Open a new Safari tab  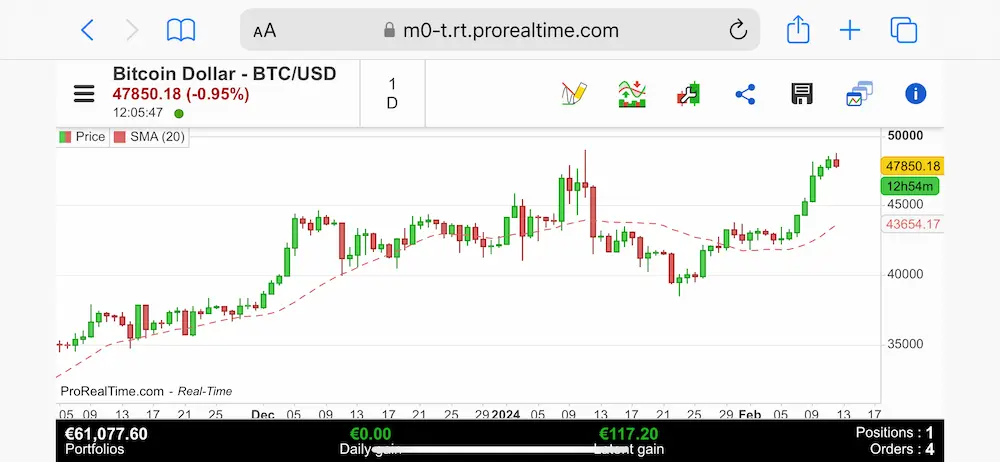click(x=850, y=30)
